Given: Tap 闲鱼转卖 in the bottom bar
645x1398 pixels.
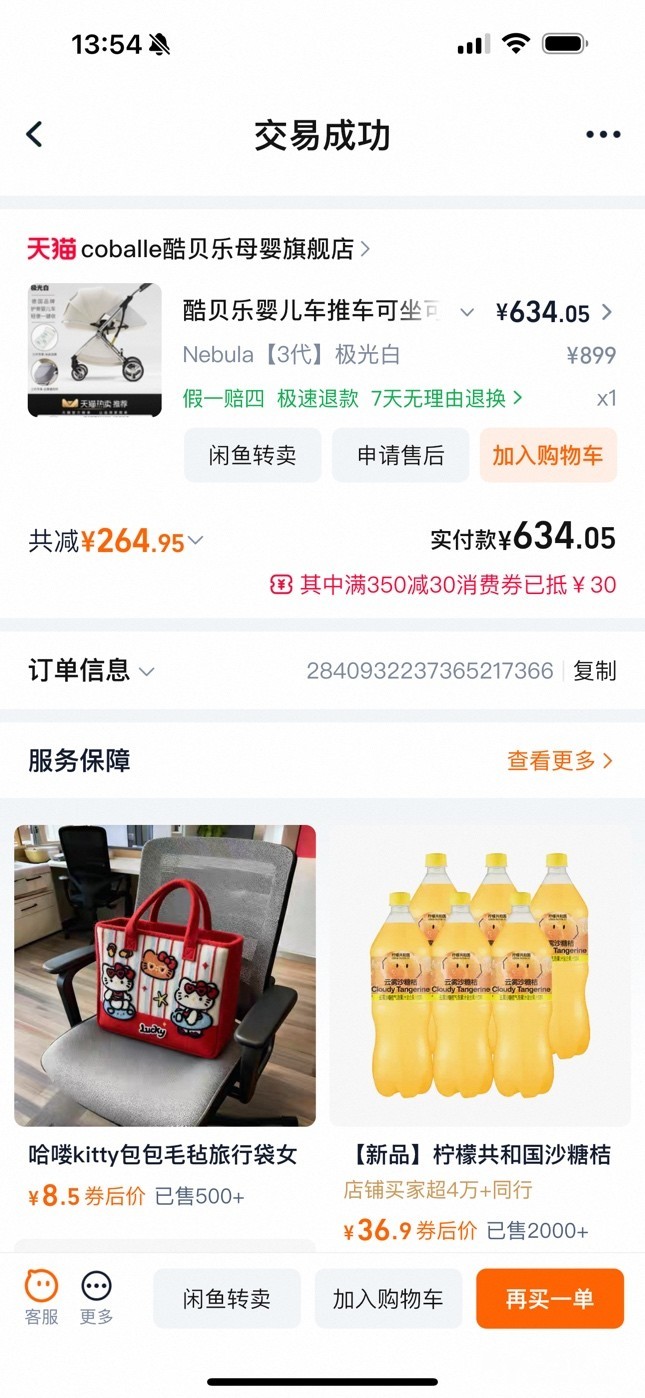Looking at the screenshot, I should click(227, 1298).
